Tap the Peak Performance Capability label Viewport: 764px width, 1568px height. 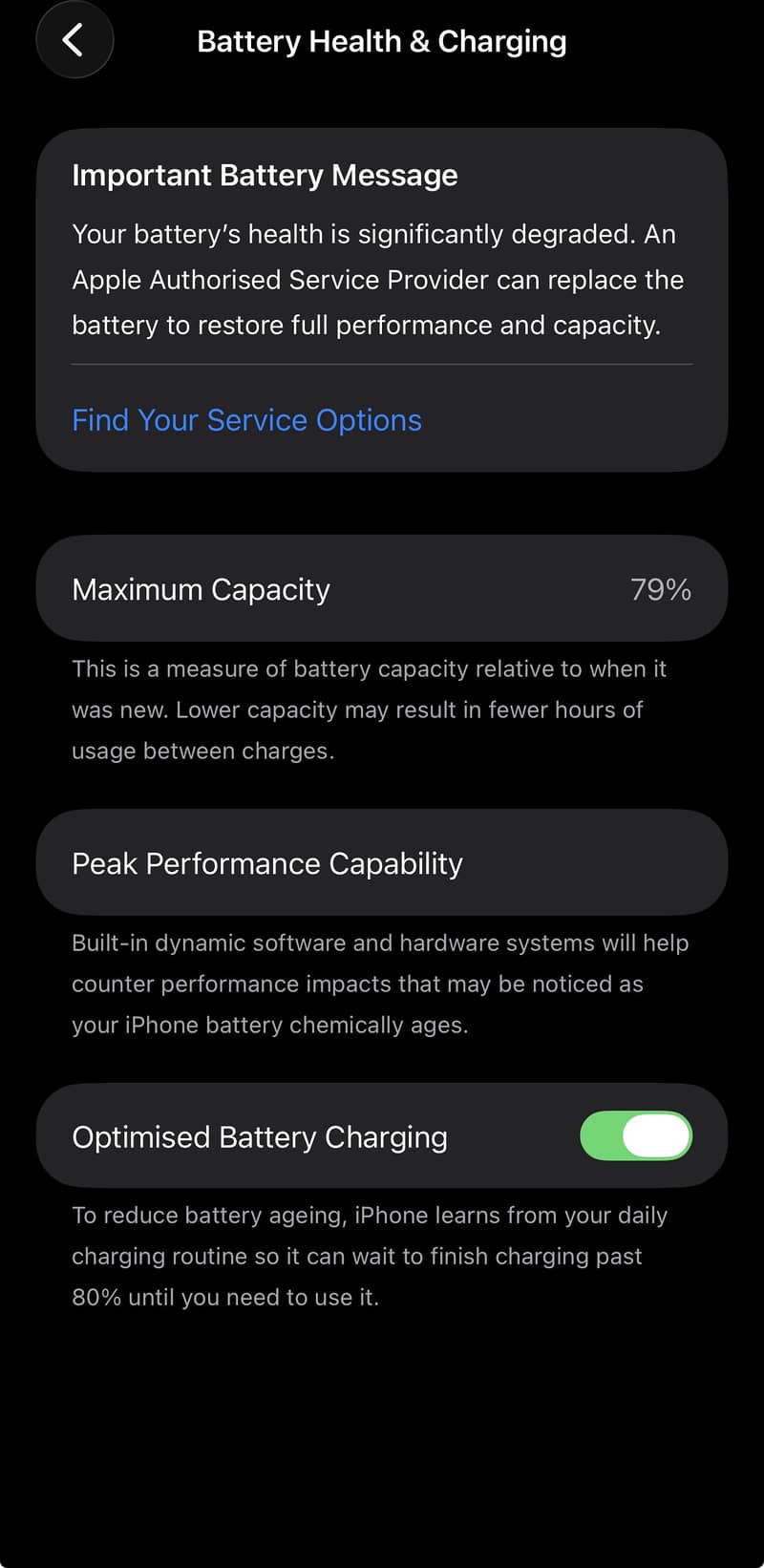pos(267,862)
